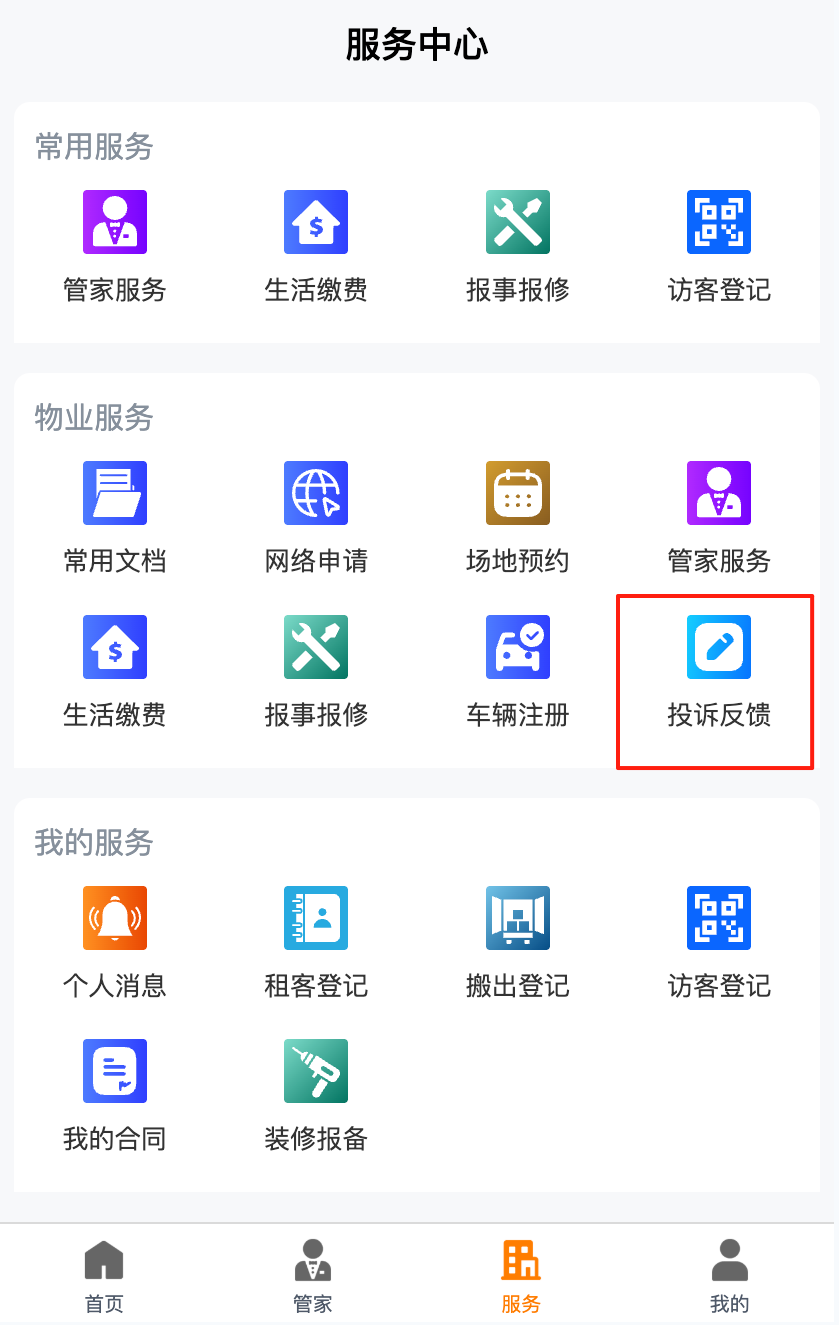Open 投诉反馈 complaint feedback
Viewport: 840px width, 1326px height.
(x=719, y=647)
